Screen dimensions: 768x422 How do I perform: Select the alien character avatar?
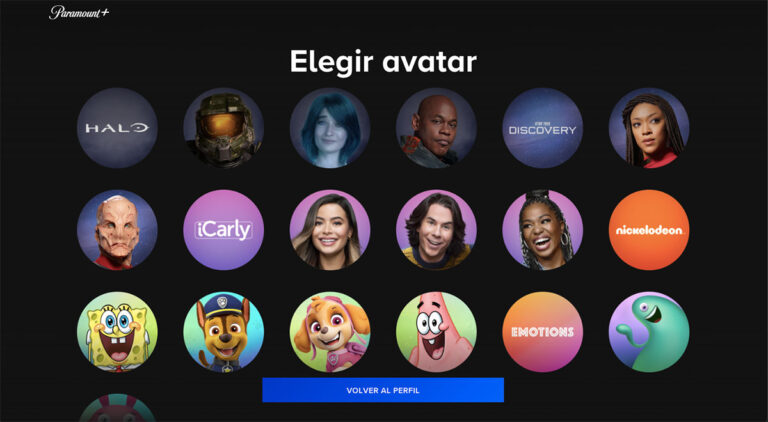click(118, 230)
